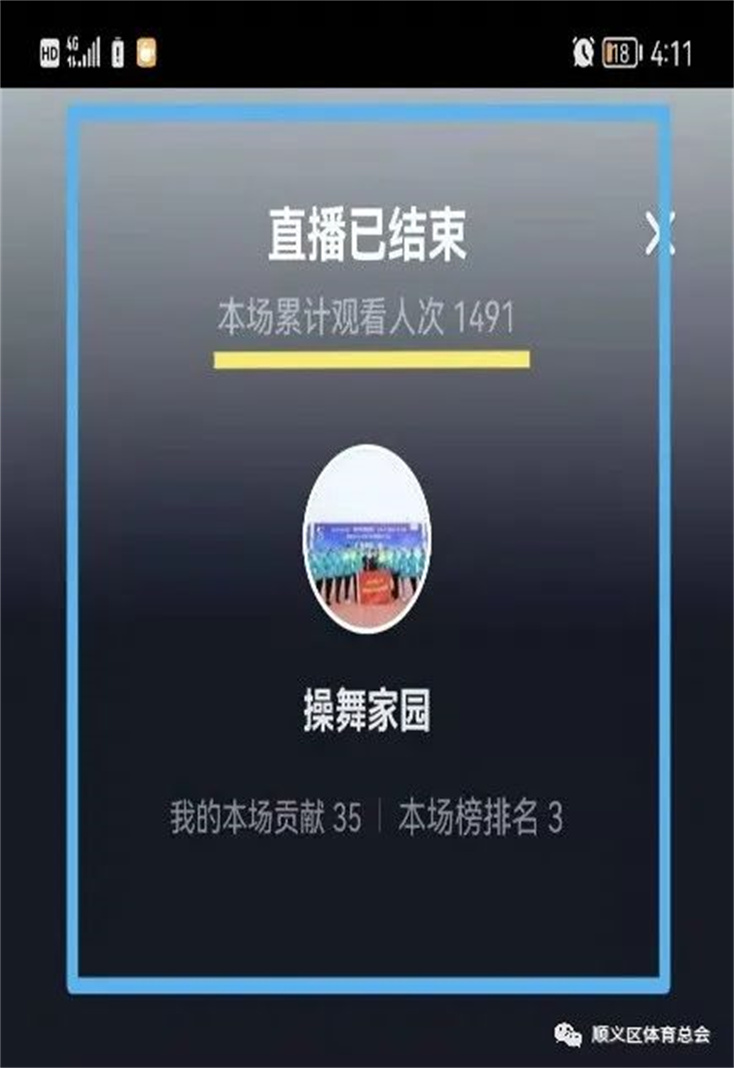Open 操舞家园 profile avatar
734x1068 pixels.
click(x=367, y=538)
